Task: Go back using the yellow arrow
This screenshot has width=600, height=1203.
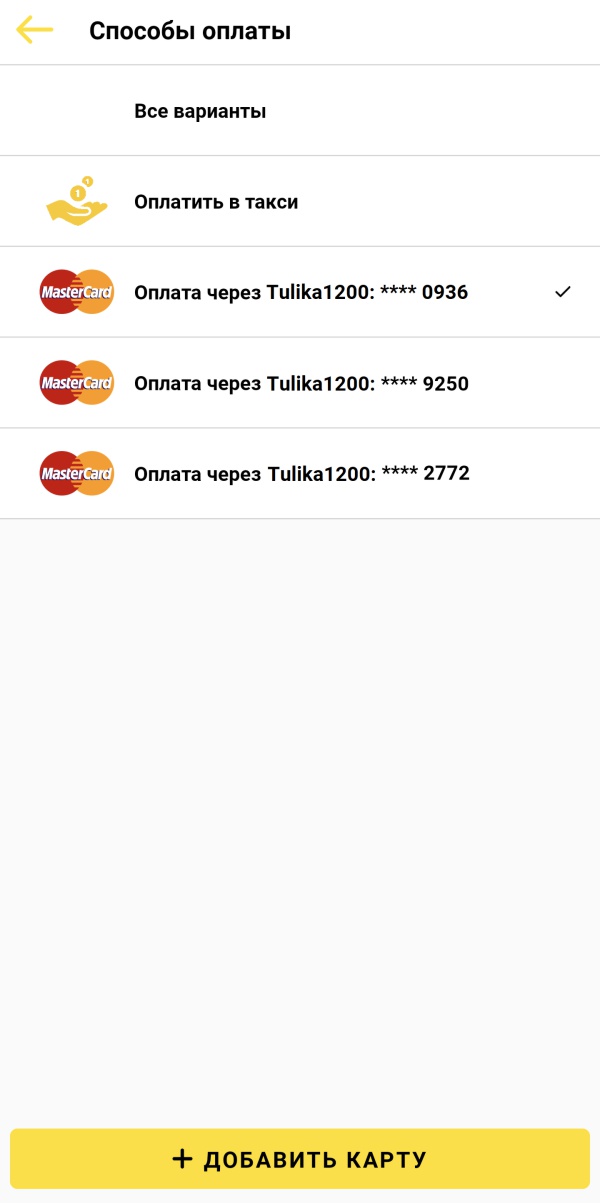Action: [35, 31]
